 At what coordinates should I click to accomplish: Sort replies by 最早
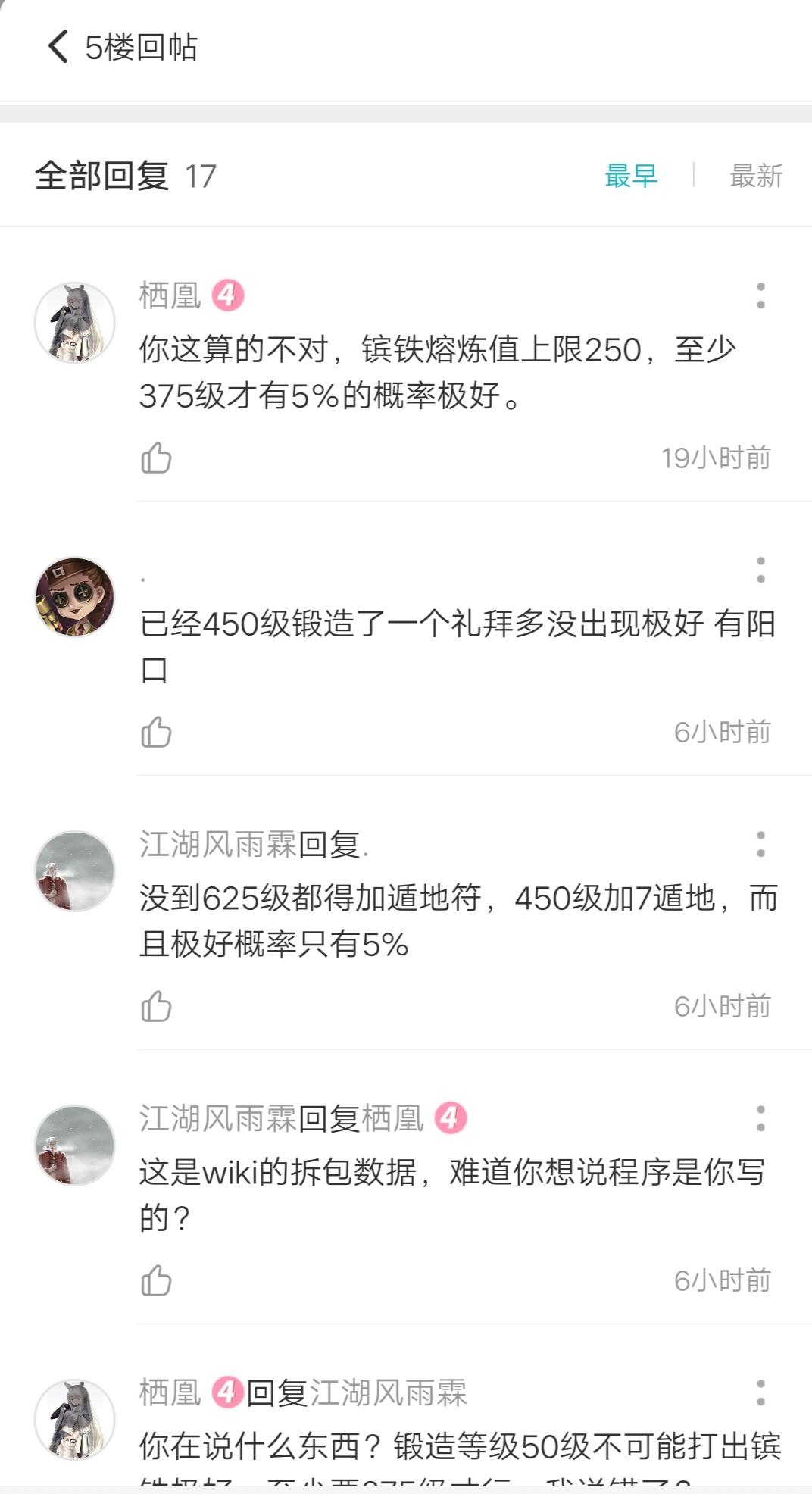tap(631, 176)
